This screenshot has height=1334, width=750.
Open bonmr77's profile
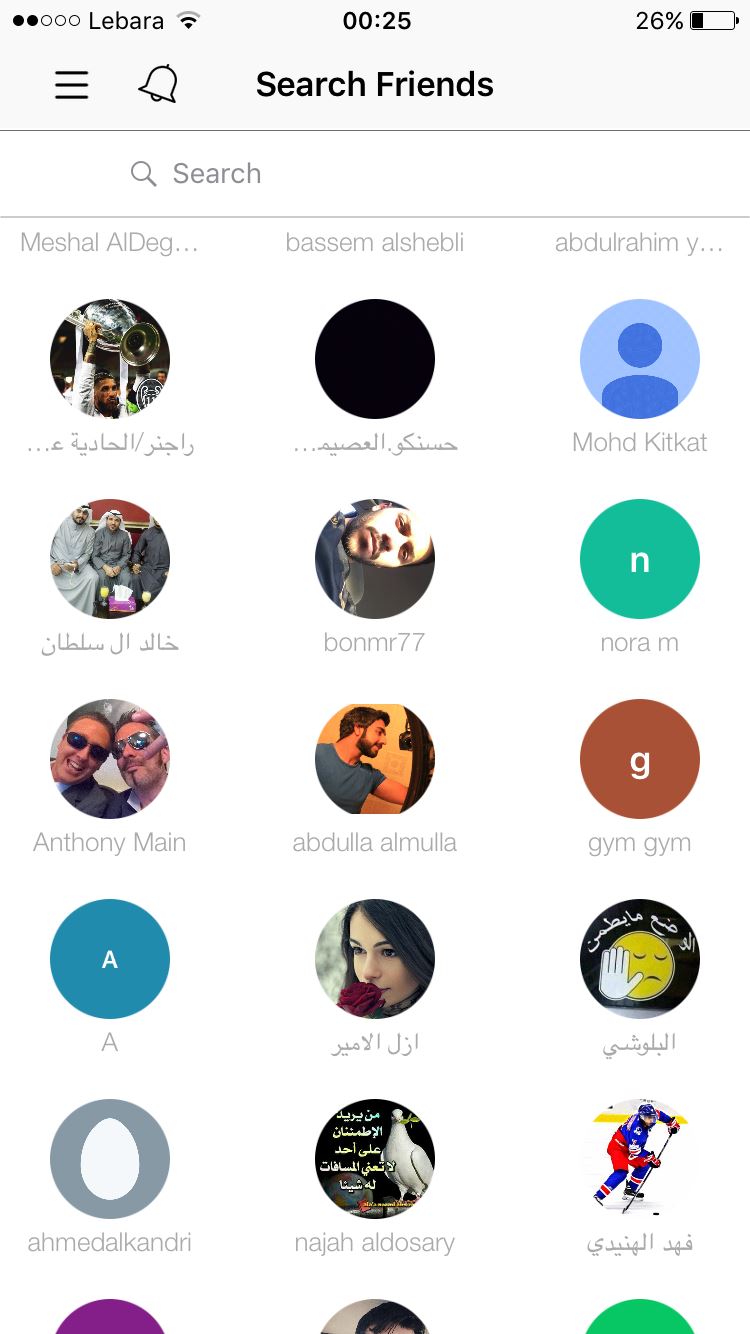click(375, 559)
